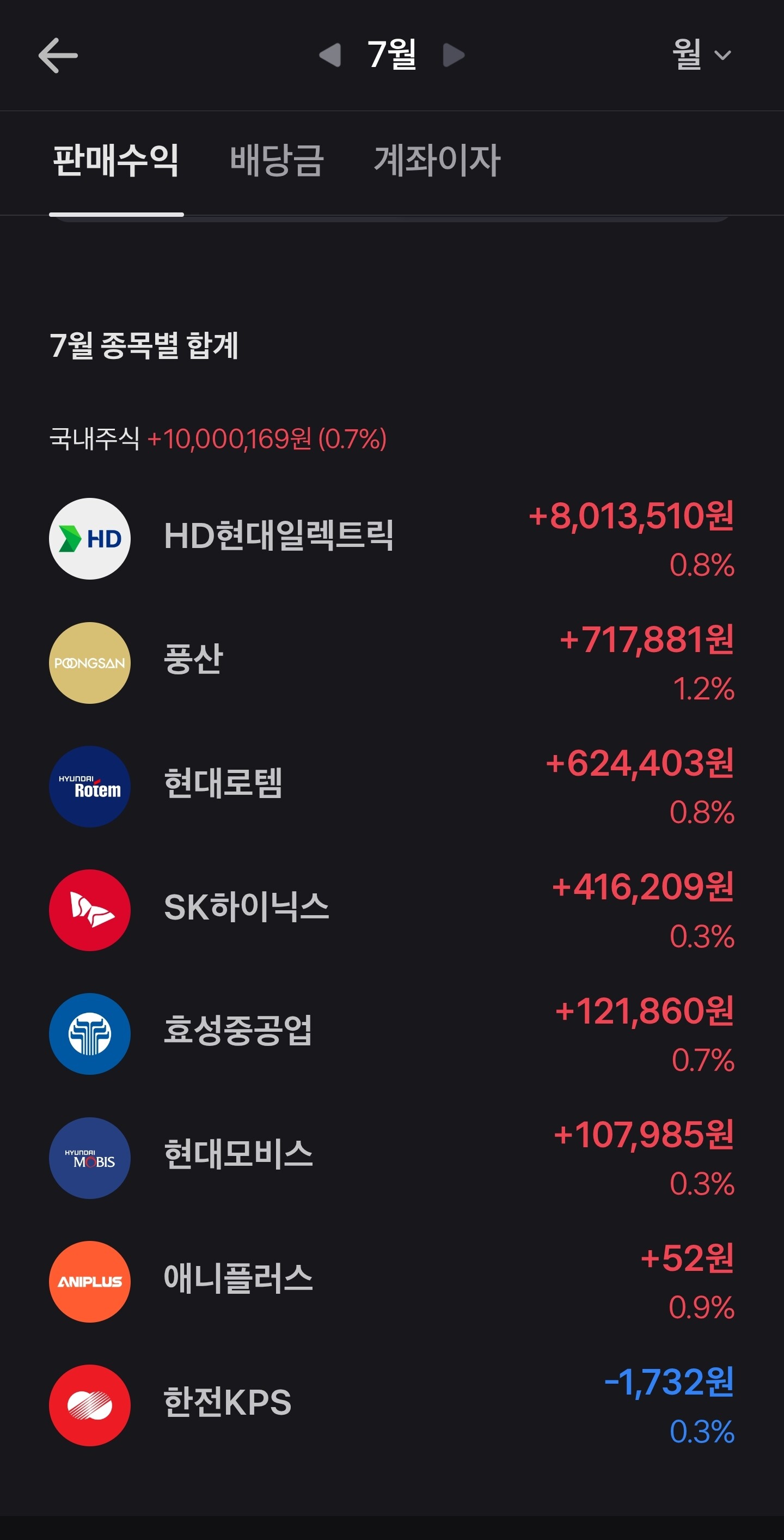The image size is (784, 1540).
Task: Open the 월 period dropdown
Action: 702,54
